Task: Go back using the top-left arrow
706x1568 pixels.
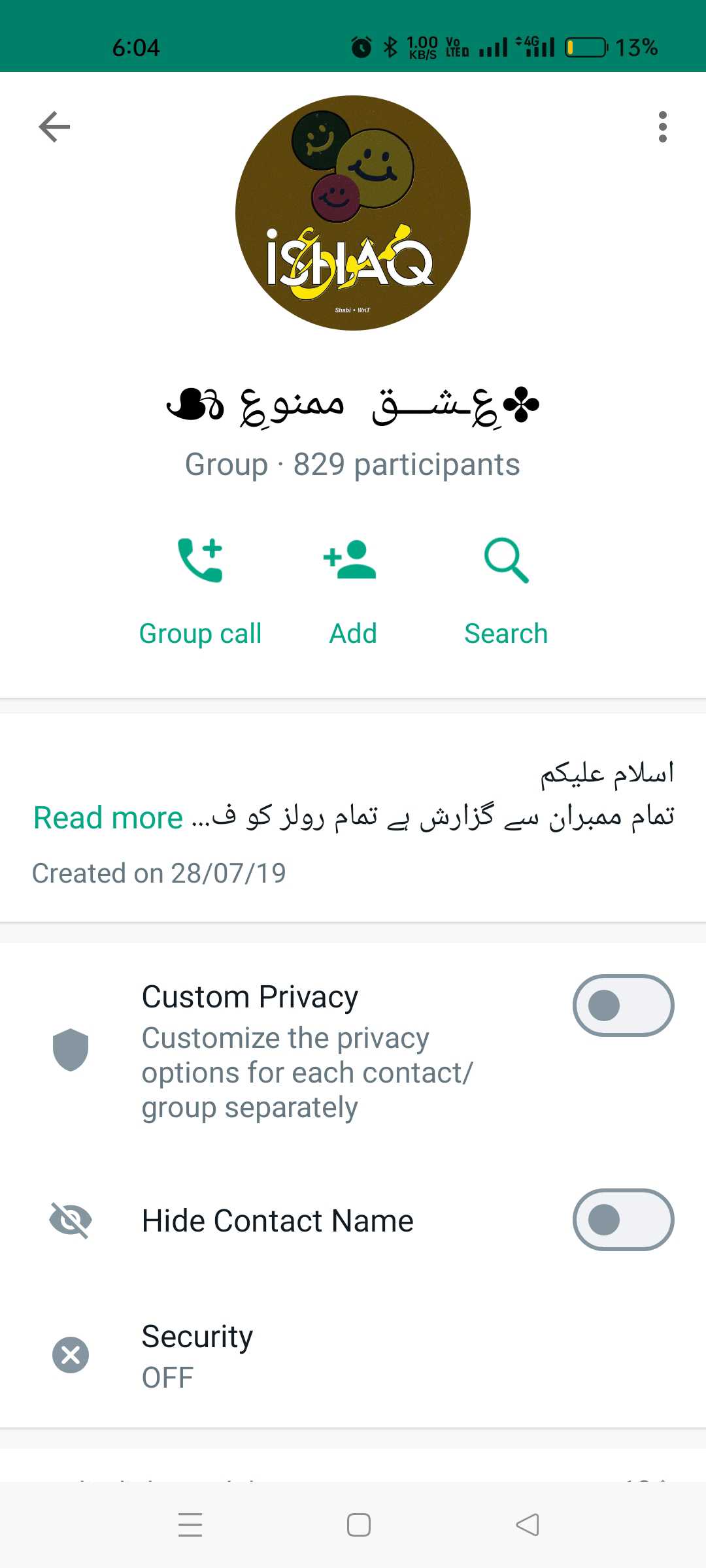Action: click(x=54, y=127)
